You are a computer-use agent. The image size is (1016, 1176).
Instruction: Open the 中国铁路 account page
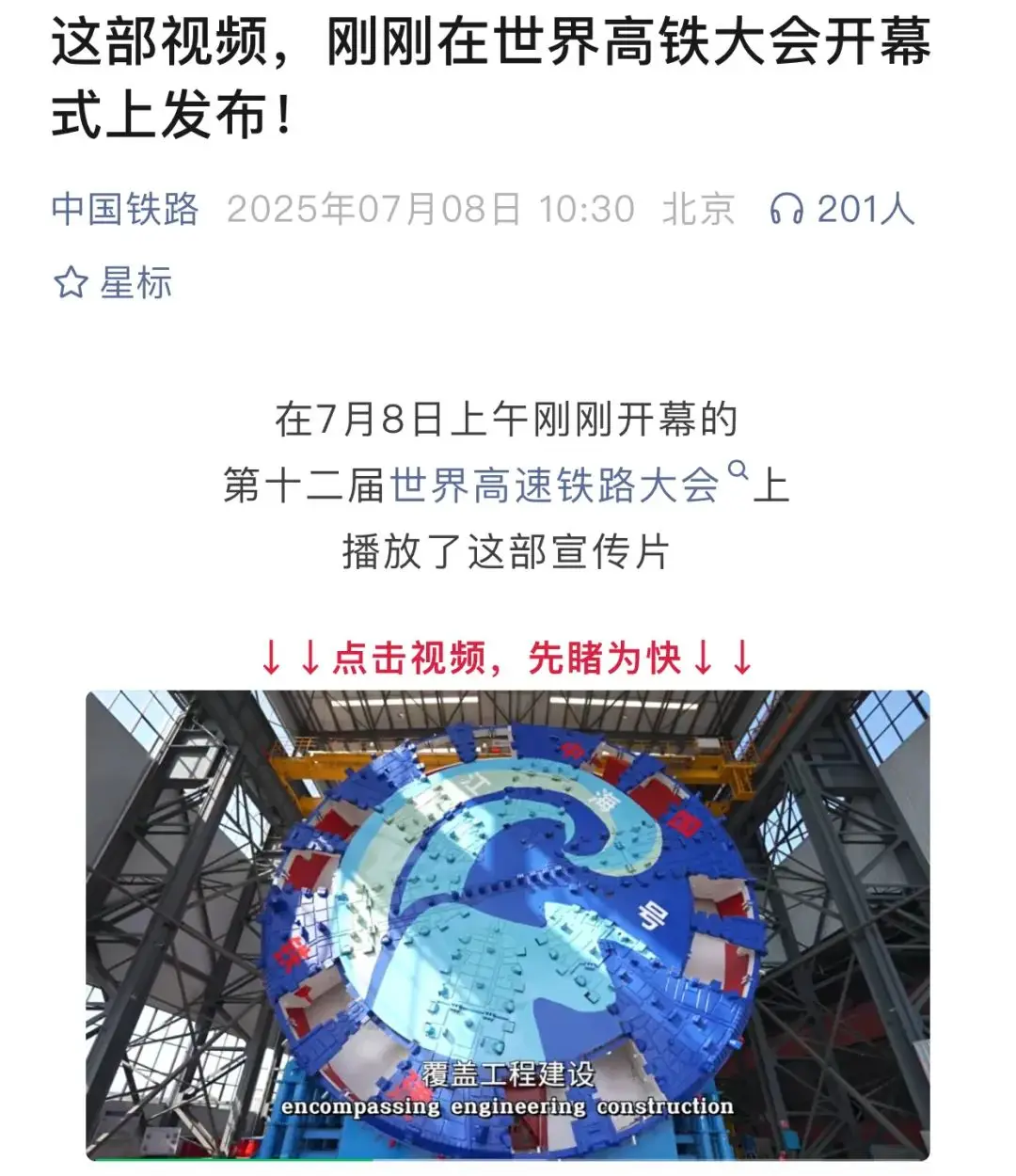pos(125,209)
